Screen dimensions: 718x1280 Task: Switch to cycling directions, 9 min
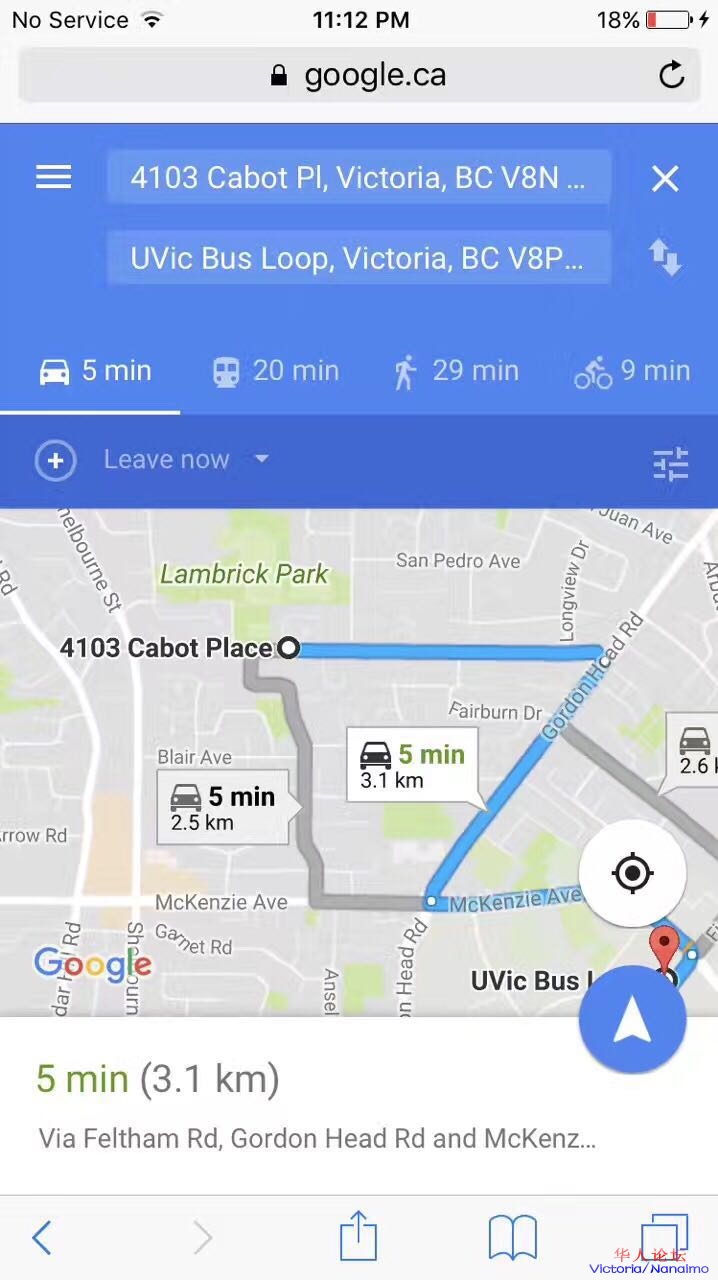click(632, 371)
